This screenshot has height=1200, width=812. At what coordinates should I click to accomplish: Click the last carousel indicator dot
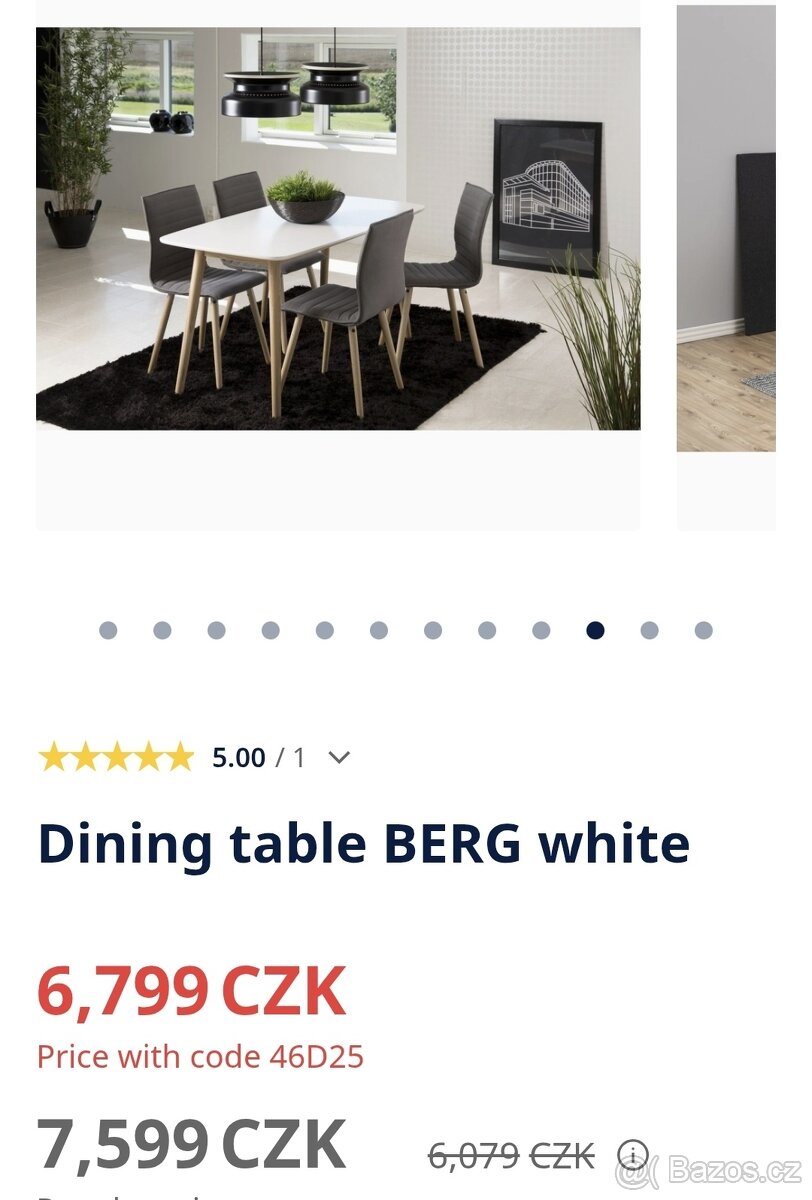[700, 630]
